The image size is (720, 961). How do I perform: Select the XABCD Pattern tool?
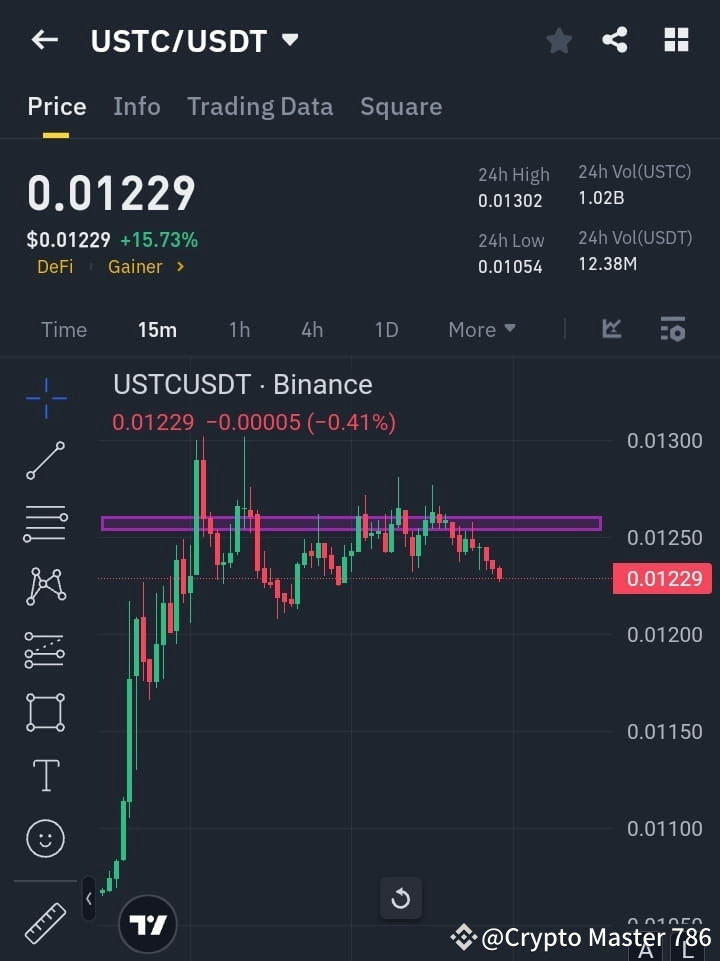[x=45, y=587]
